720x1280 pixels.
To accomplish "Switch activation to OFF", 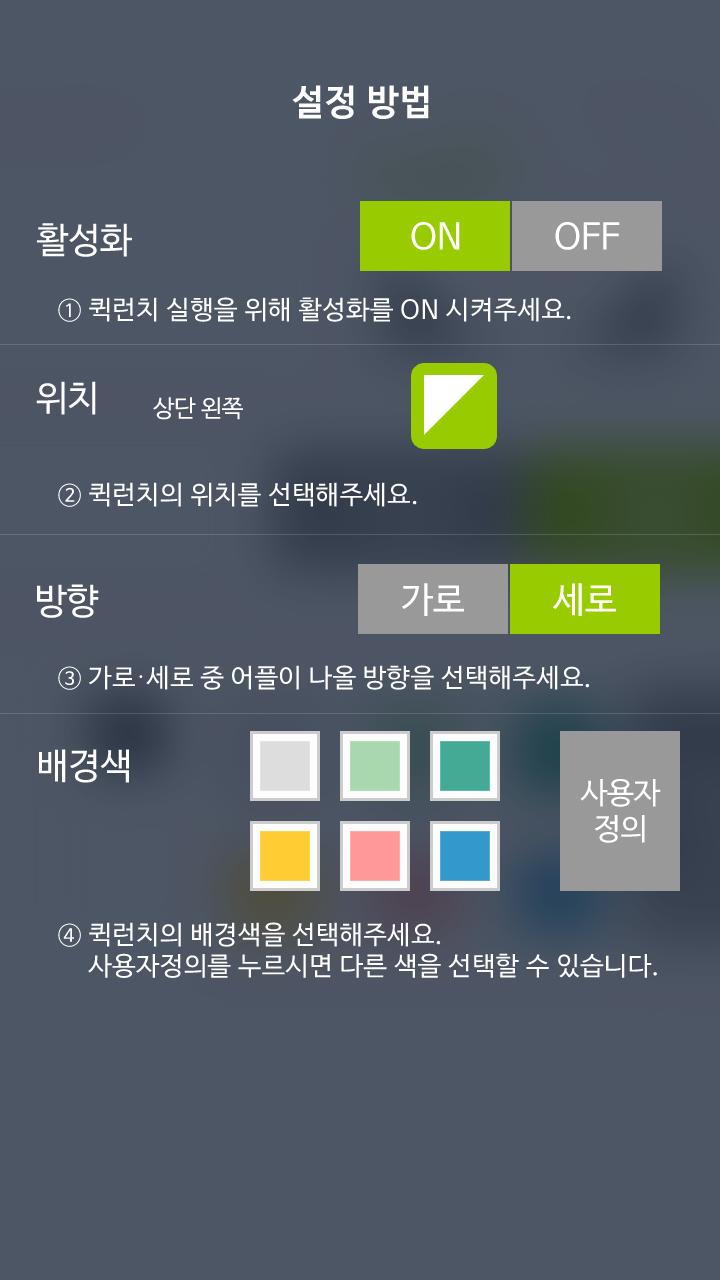I will click(x=587, y=236).
